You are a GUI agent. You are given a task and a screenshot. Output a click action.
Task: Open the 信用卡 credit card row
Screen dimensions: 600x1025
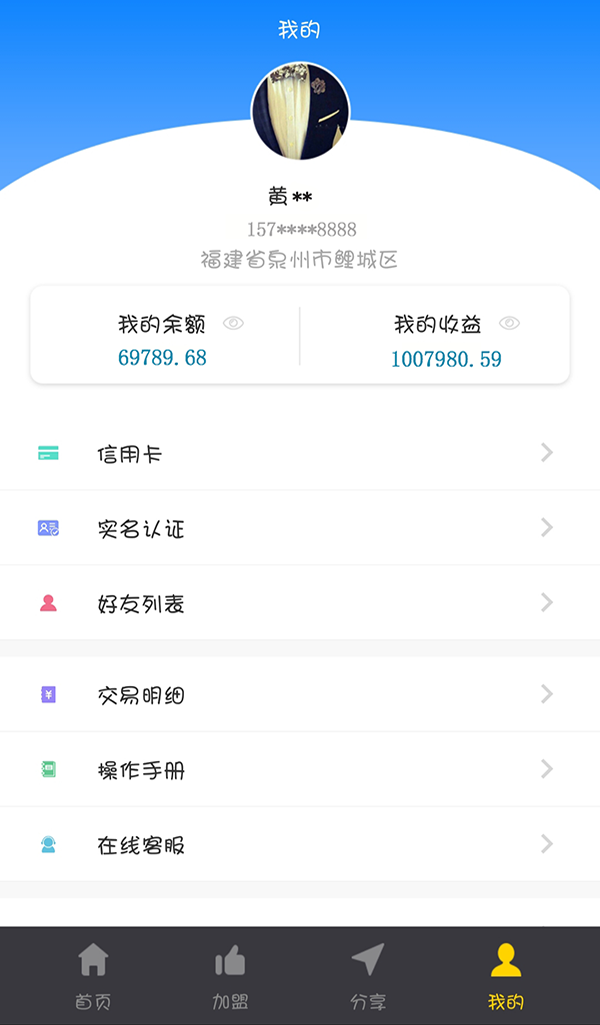[x=300, y=453]
